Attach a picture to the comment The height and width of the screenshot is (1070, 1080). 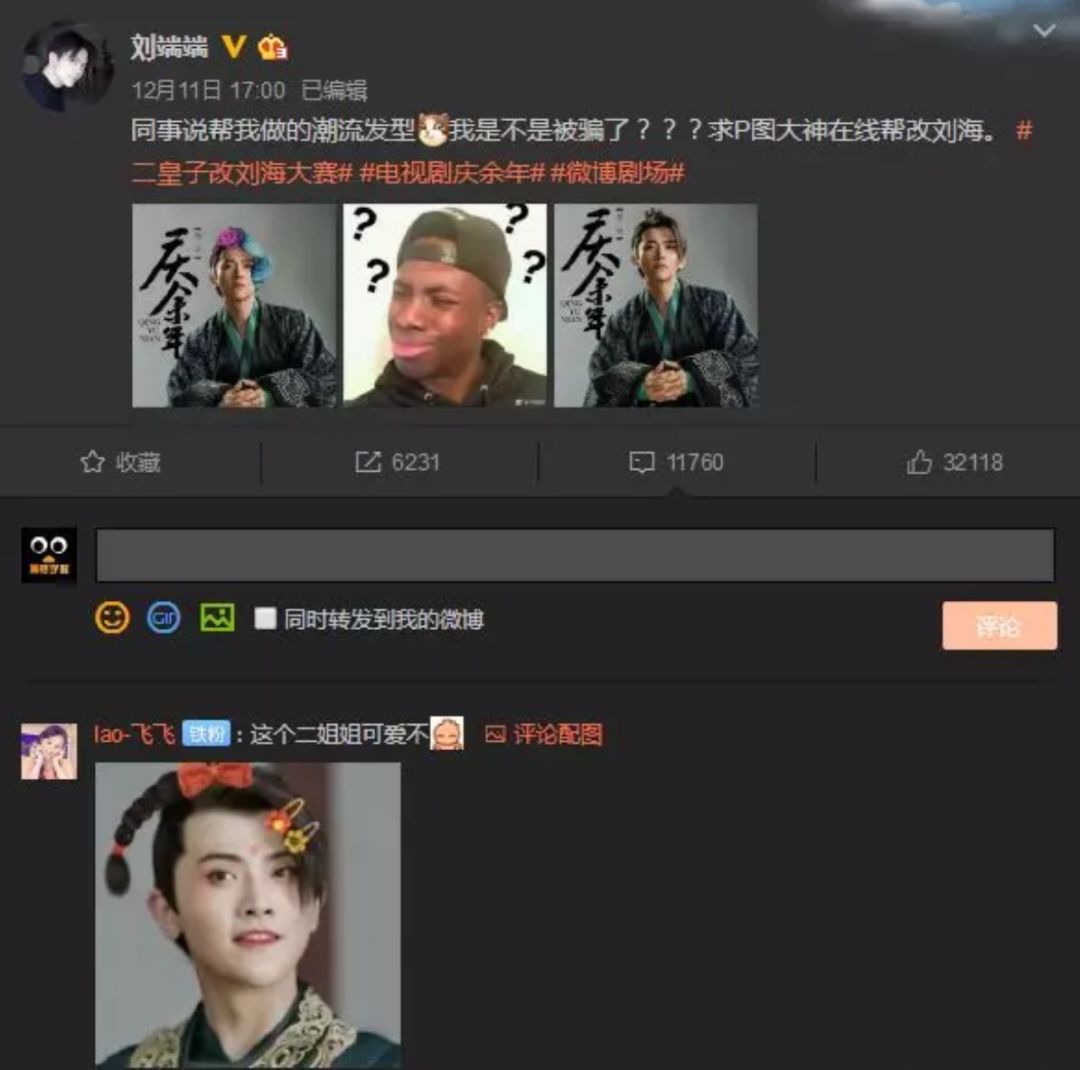pyautogui.click(x=216, y=618)
